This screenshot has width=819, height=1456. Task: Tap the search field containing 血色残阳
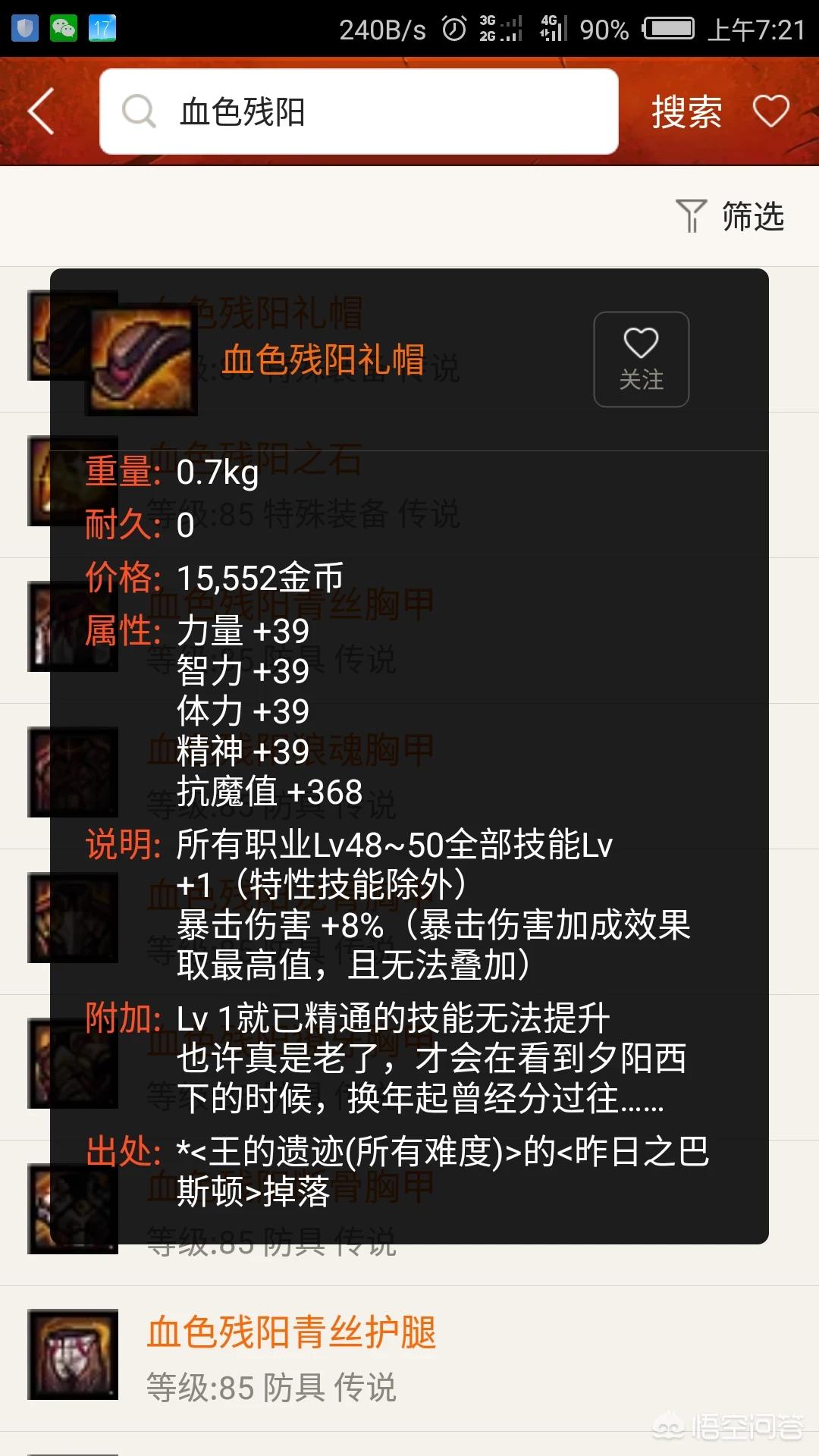pos(358,111)
